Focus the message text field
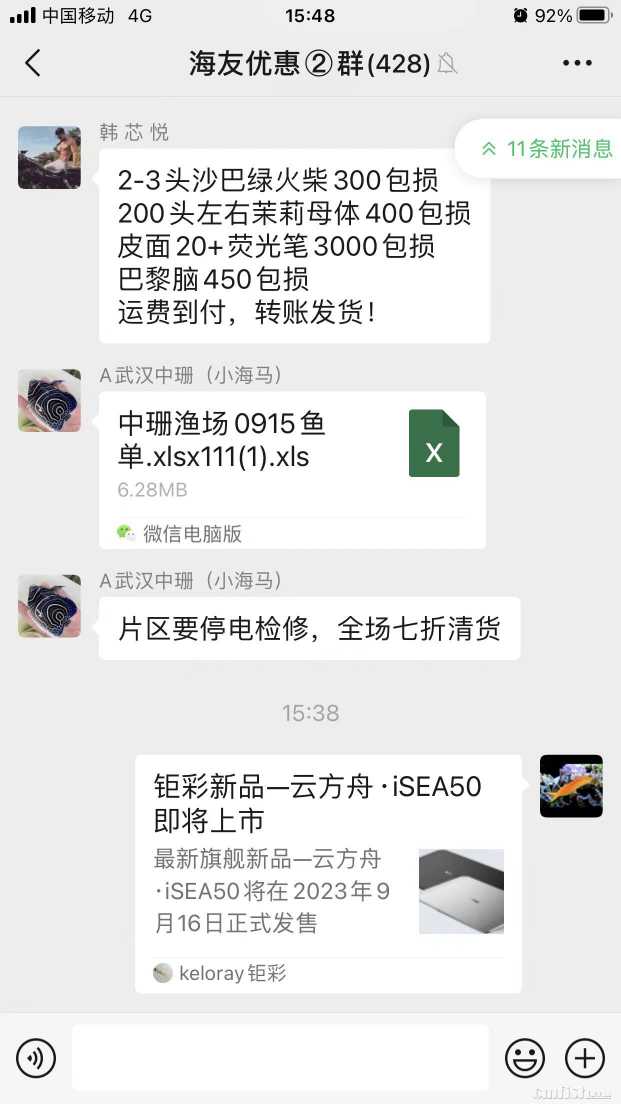The height and width of the screenshot is (1104, 621). click(x=280, y=1057)
